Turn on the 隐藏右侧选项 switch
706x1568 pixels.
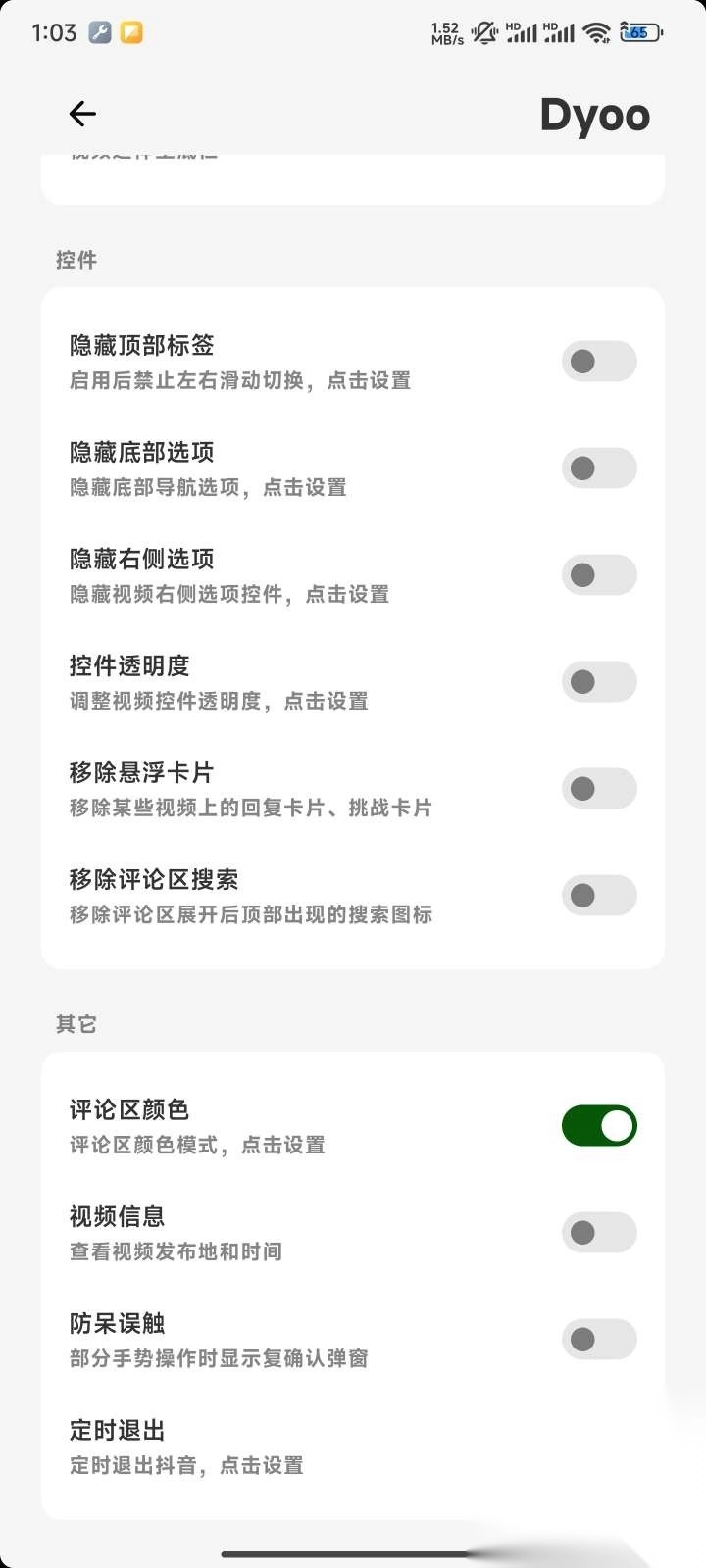pos(599,574)
